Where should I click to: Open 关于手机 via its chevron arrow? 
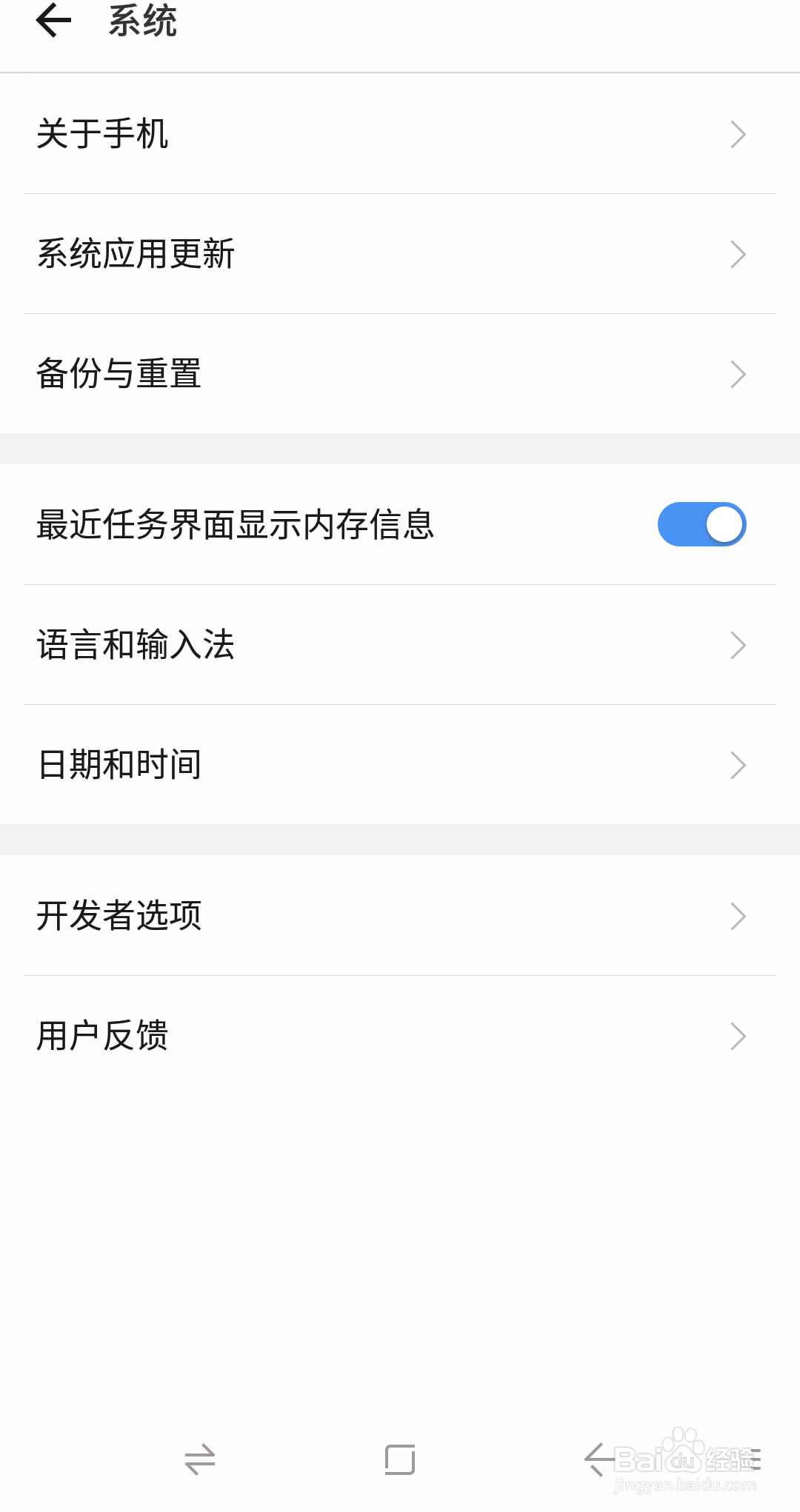pos(737,134)
